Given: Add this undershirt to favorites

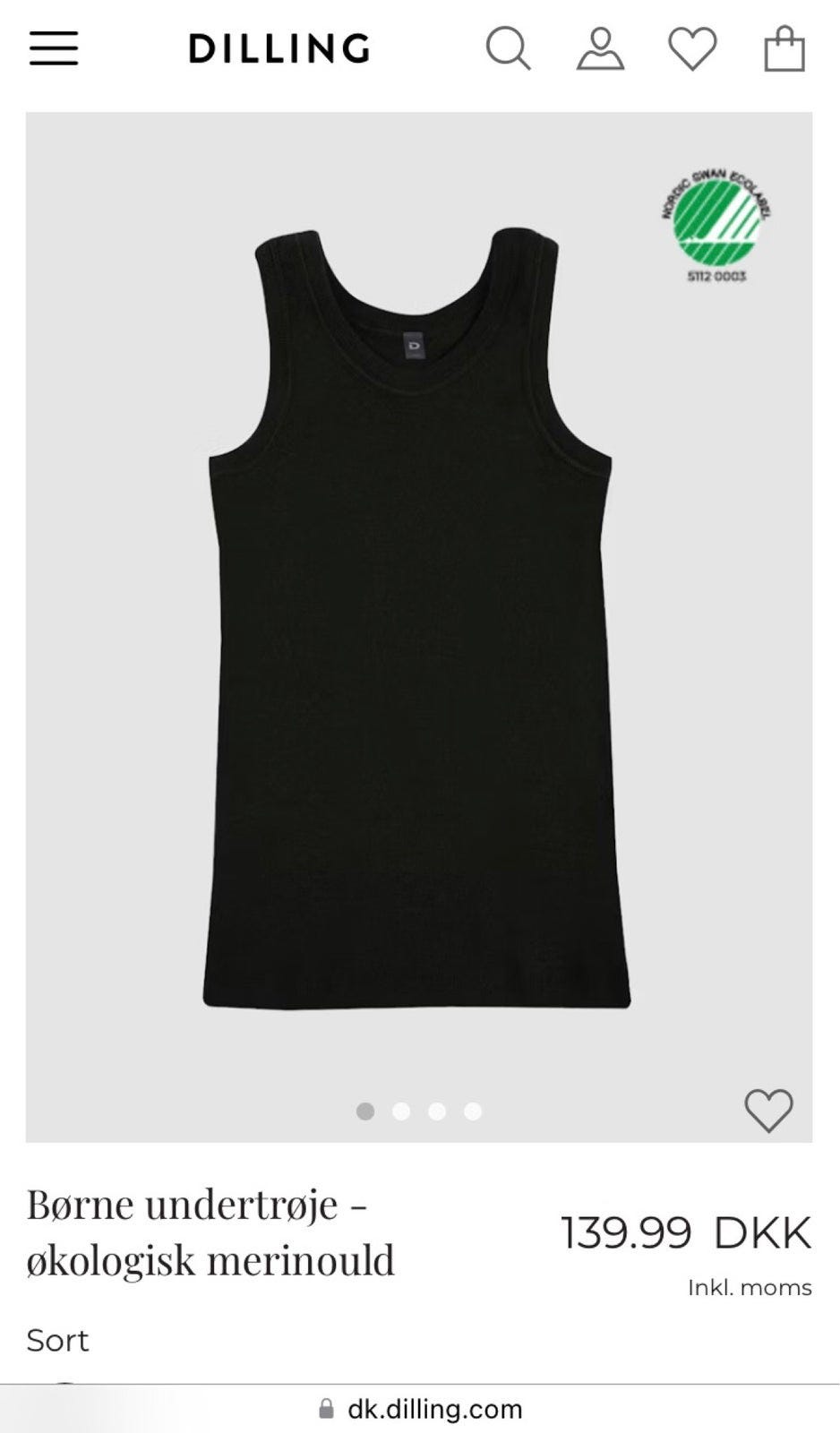Looking at the screenshot, I should pos(768,1111).
